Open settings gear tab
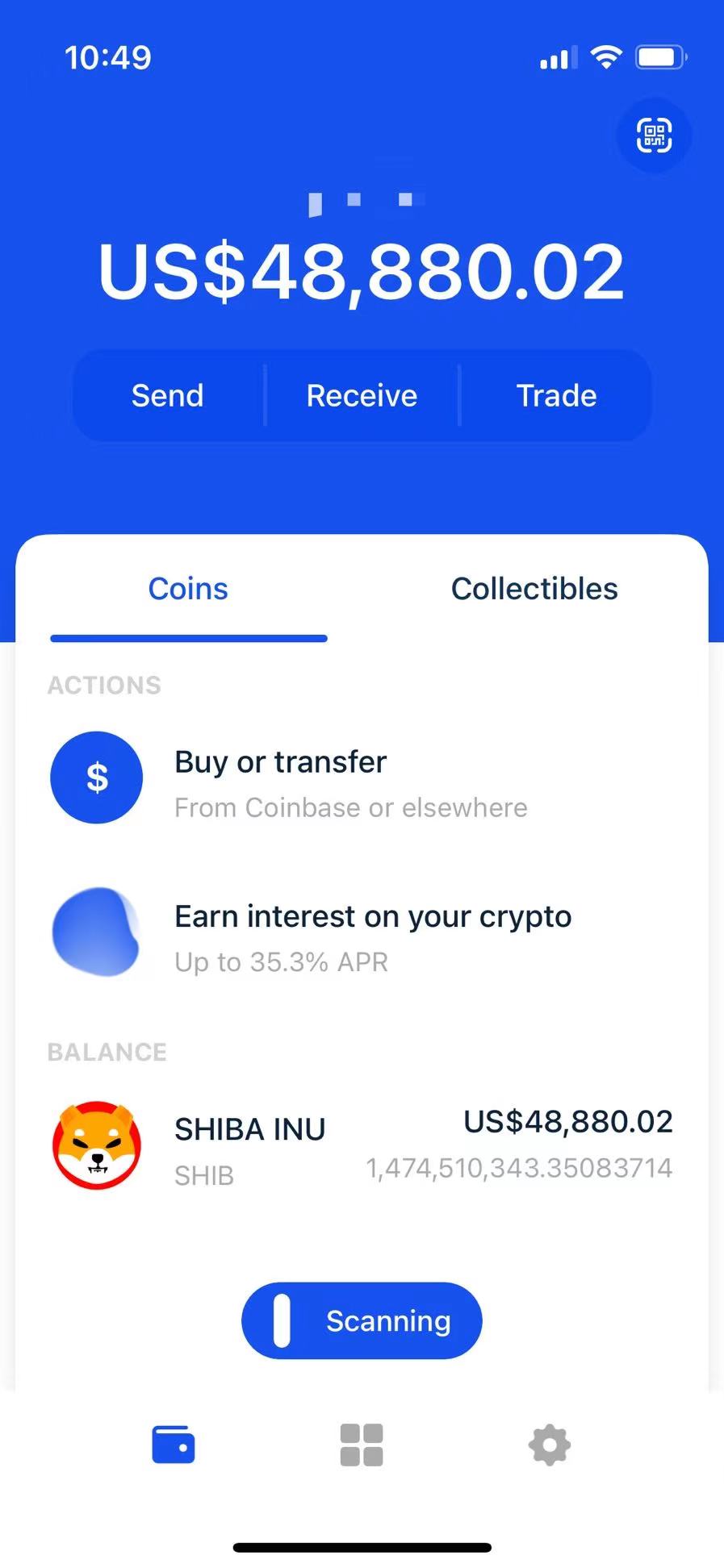This screenshot has height=1568, width=724. (x=550, y=1445)
